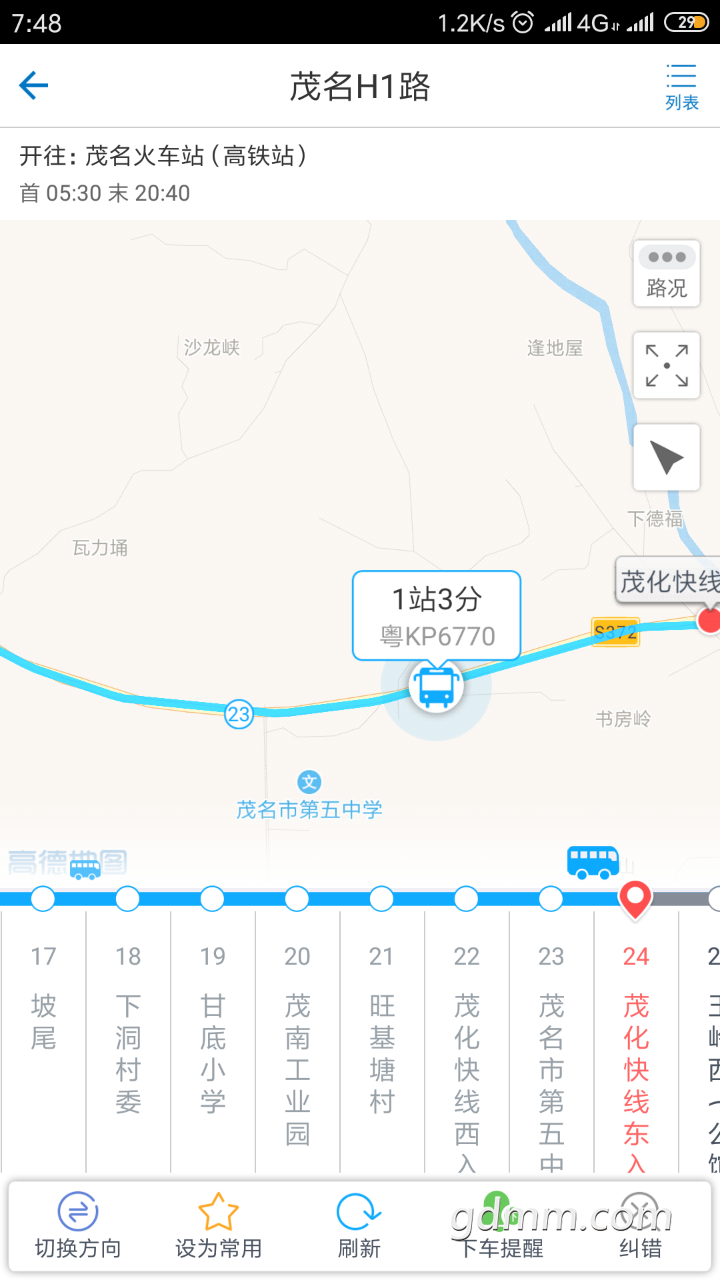This screenshot has width=720, height=1280.
Task: Tap the full-view expand map icon
Action: [667, 366]
